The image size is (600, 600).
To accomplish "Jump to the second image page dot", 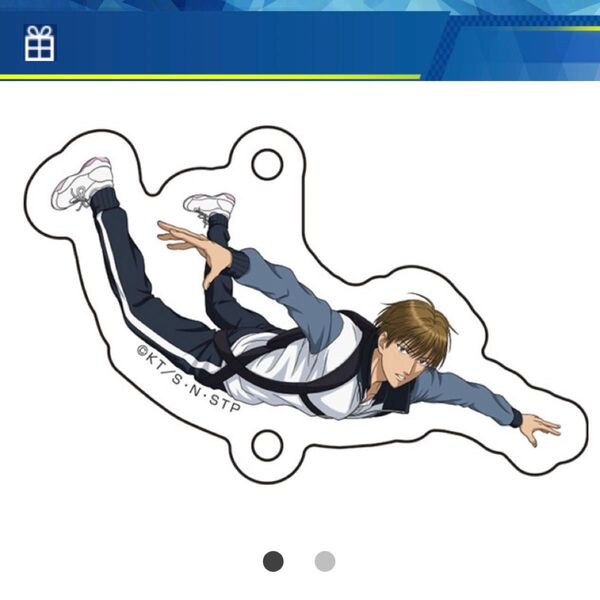I will (325, 562).
